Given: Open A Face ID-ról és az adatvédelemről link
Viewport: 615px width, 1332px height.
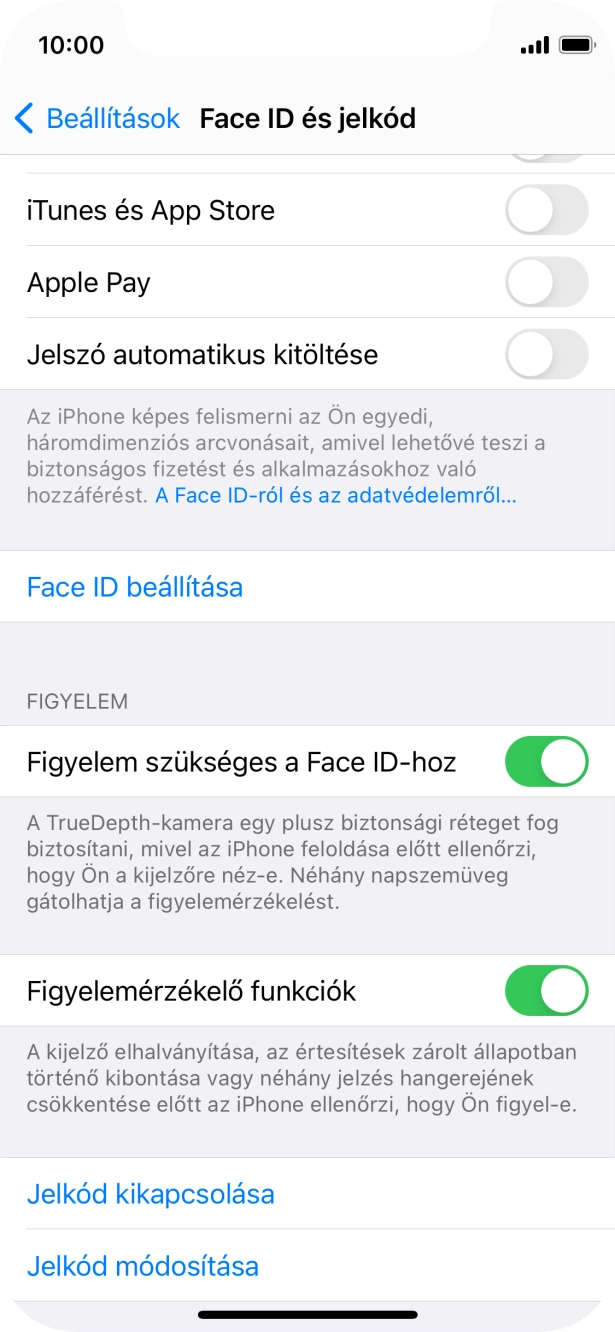Looking at the screenshot, I should click(x=336, y=495).
